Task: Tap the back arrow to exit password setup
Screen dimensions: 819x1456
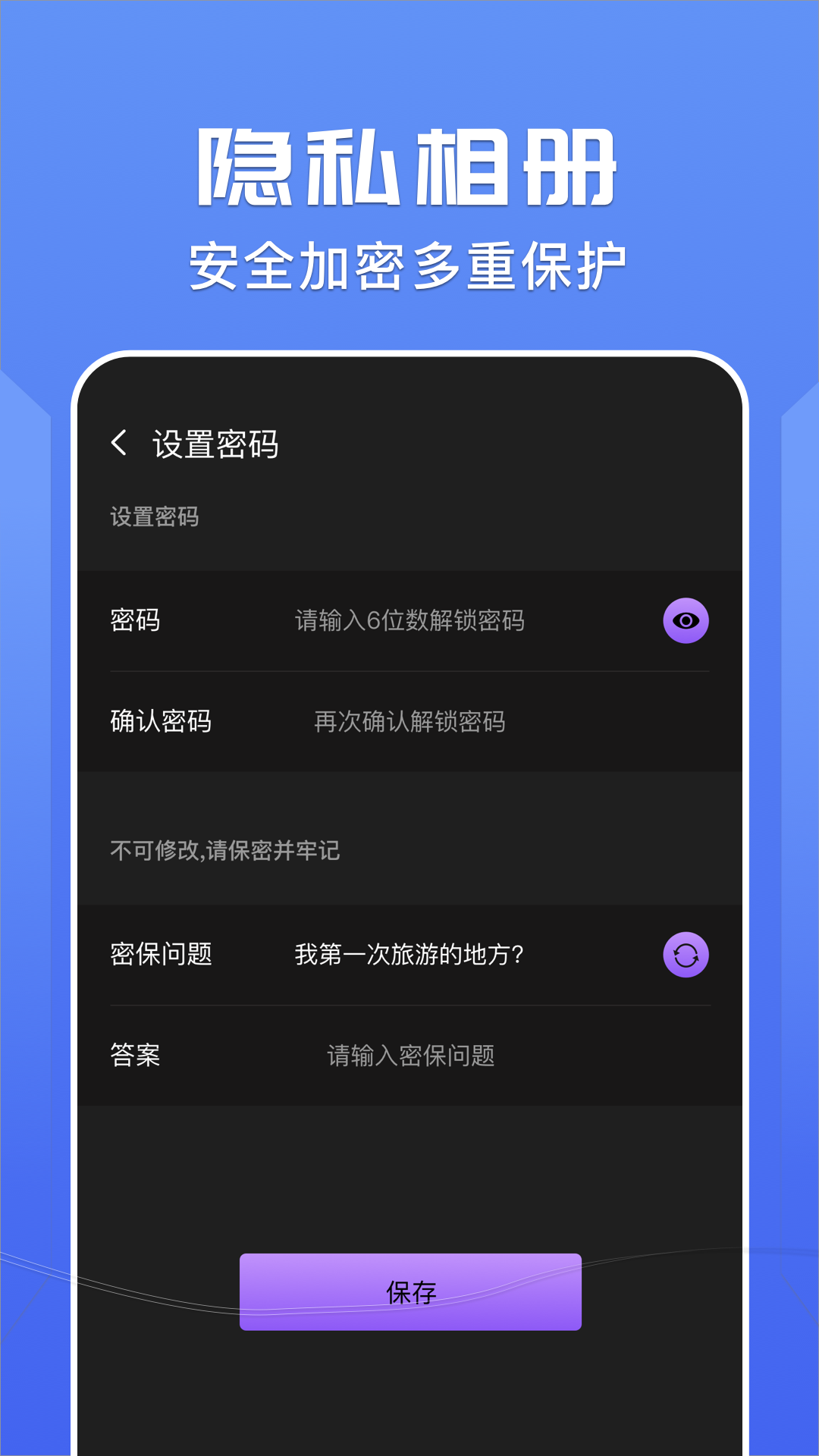Action: tap(121, 442)
